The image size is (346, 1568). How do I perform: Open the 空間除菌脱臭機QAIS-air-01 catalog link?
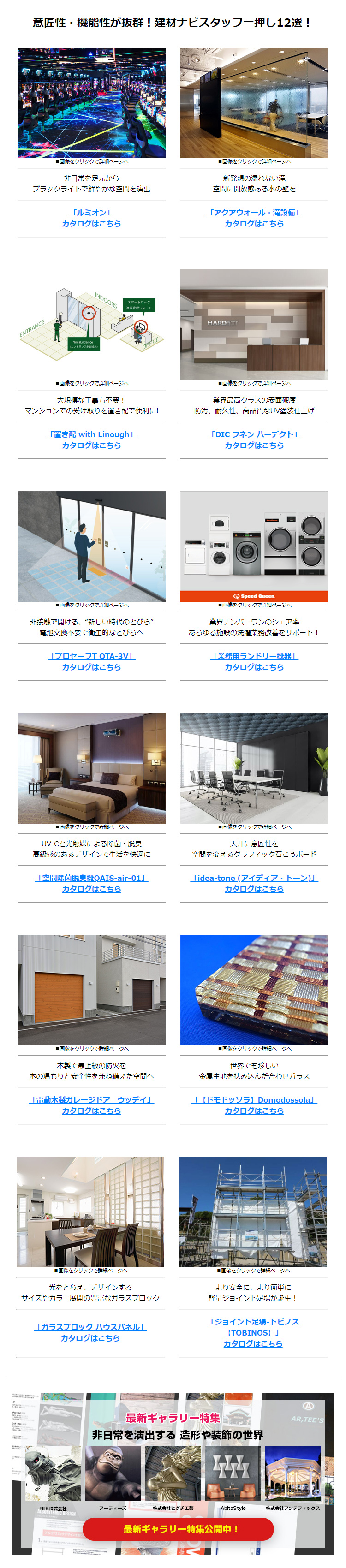91,883
